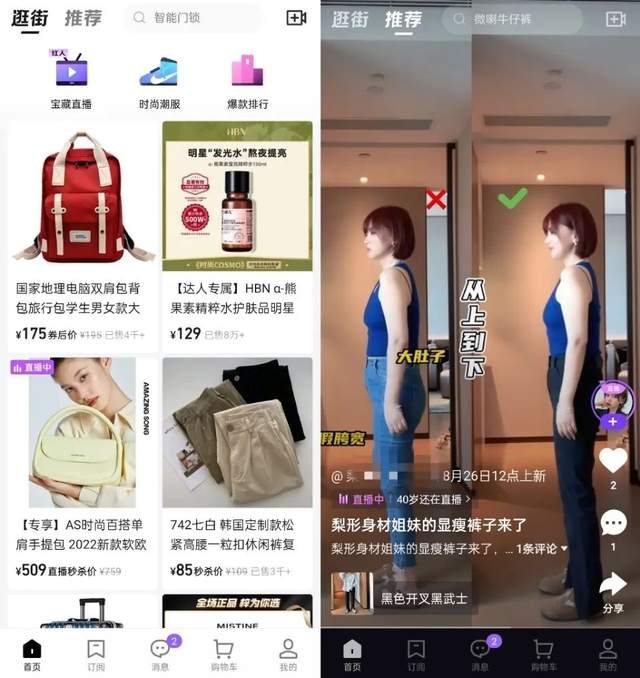Like the video with the heart icon
The image size is (640, 678).
pos(613,462)
